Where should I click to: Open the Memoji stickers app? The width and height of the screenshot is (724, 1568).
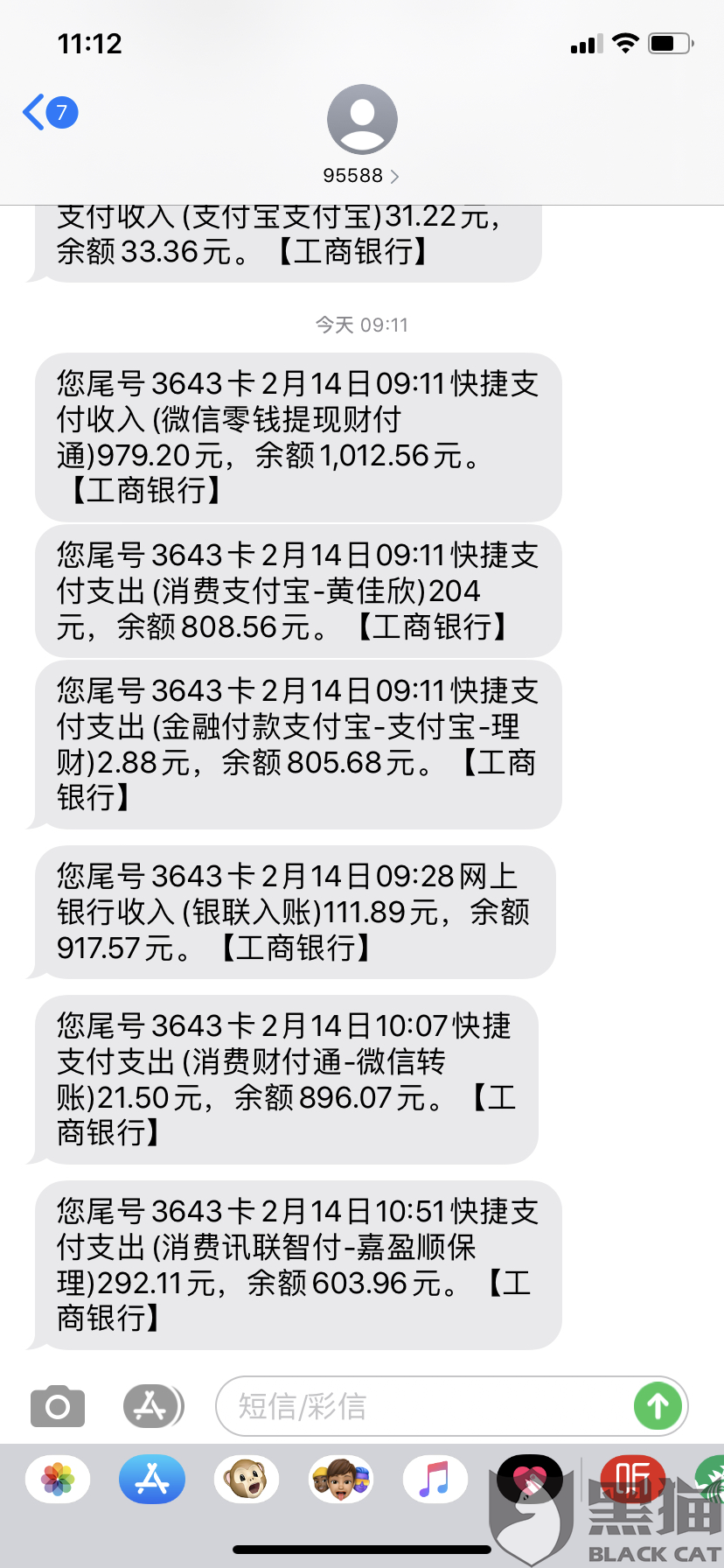click(x=341, y=1480)
